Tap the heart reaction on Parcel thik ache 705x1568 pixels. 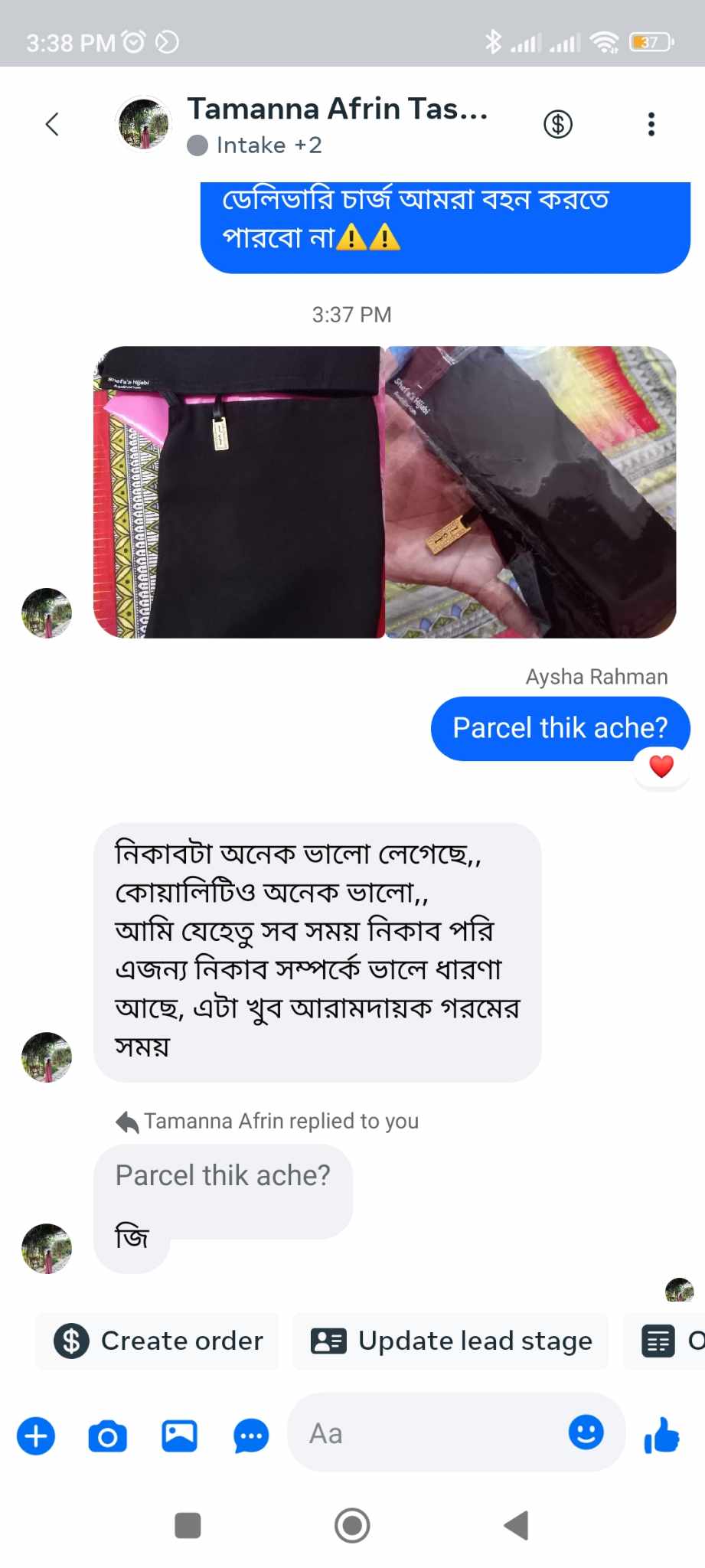click(661, 766)
